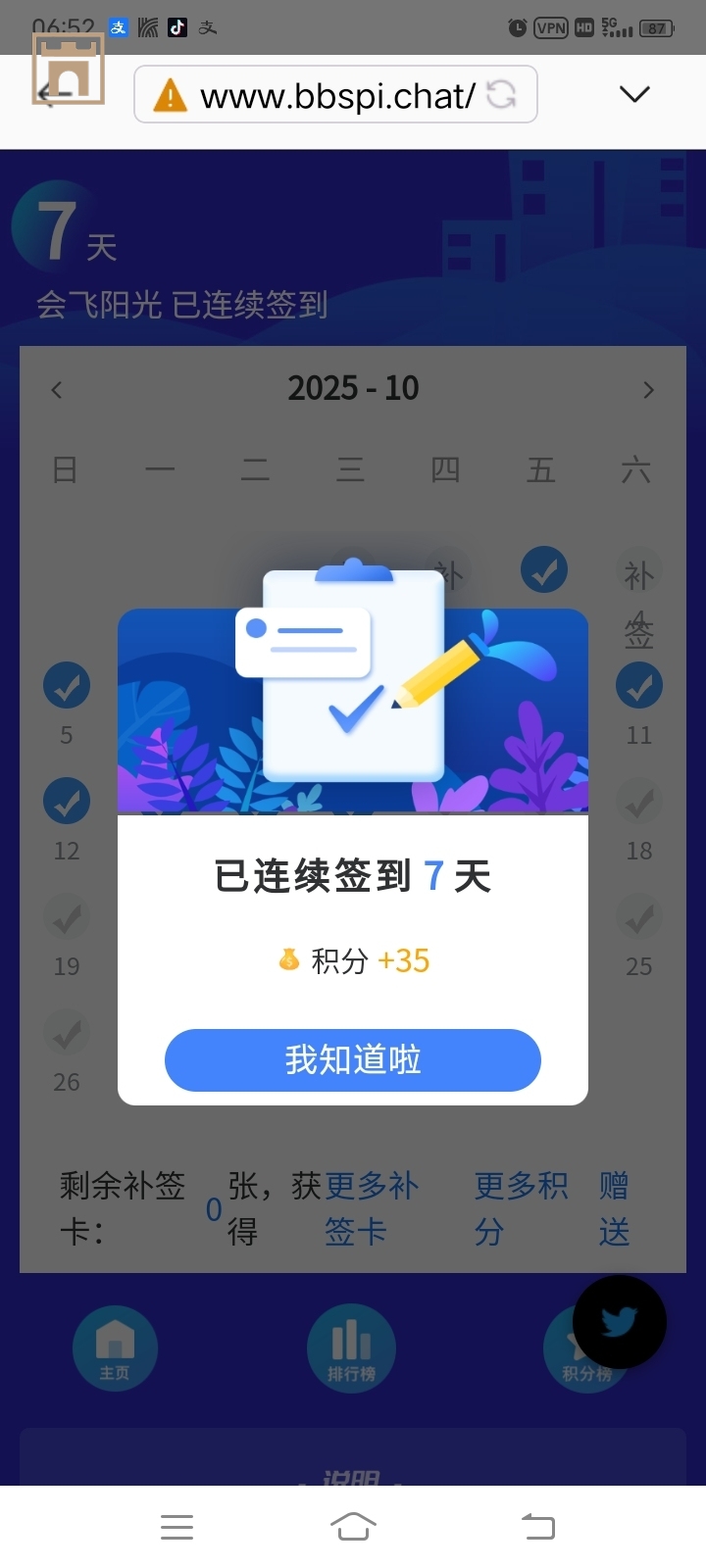Confirm the popup with 我知道啦 button
The image size is (706, 1568).
(x=353, y=1060)
